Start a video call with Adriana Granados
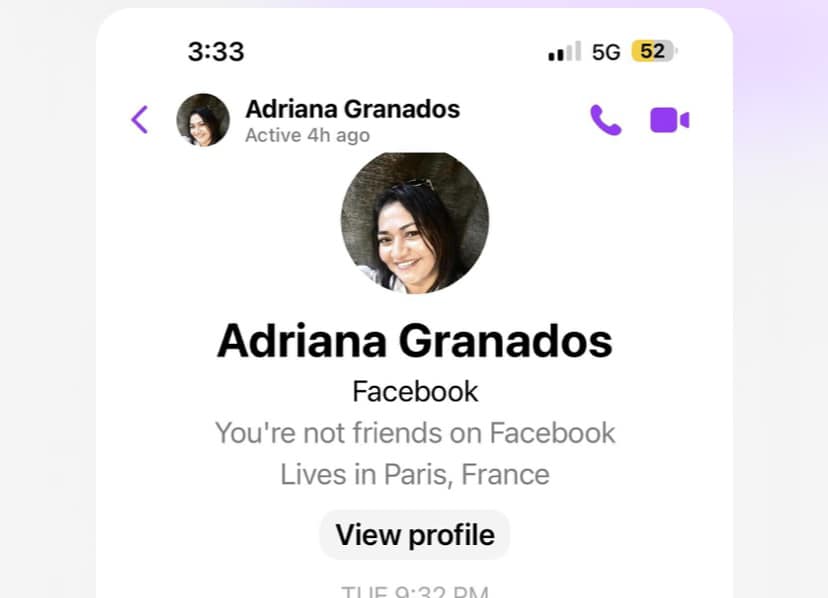The image size is (828, 598). point(669,121)
